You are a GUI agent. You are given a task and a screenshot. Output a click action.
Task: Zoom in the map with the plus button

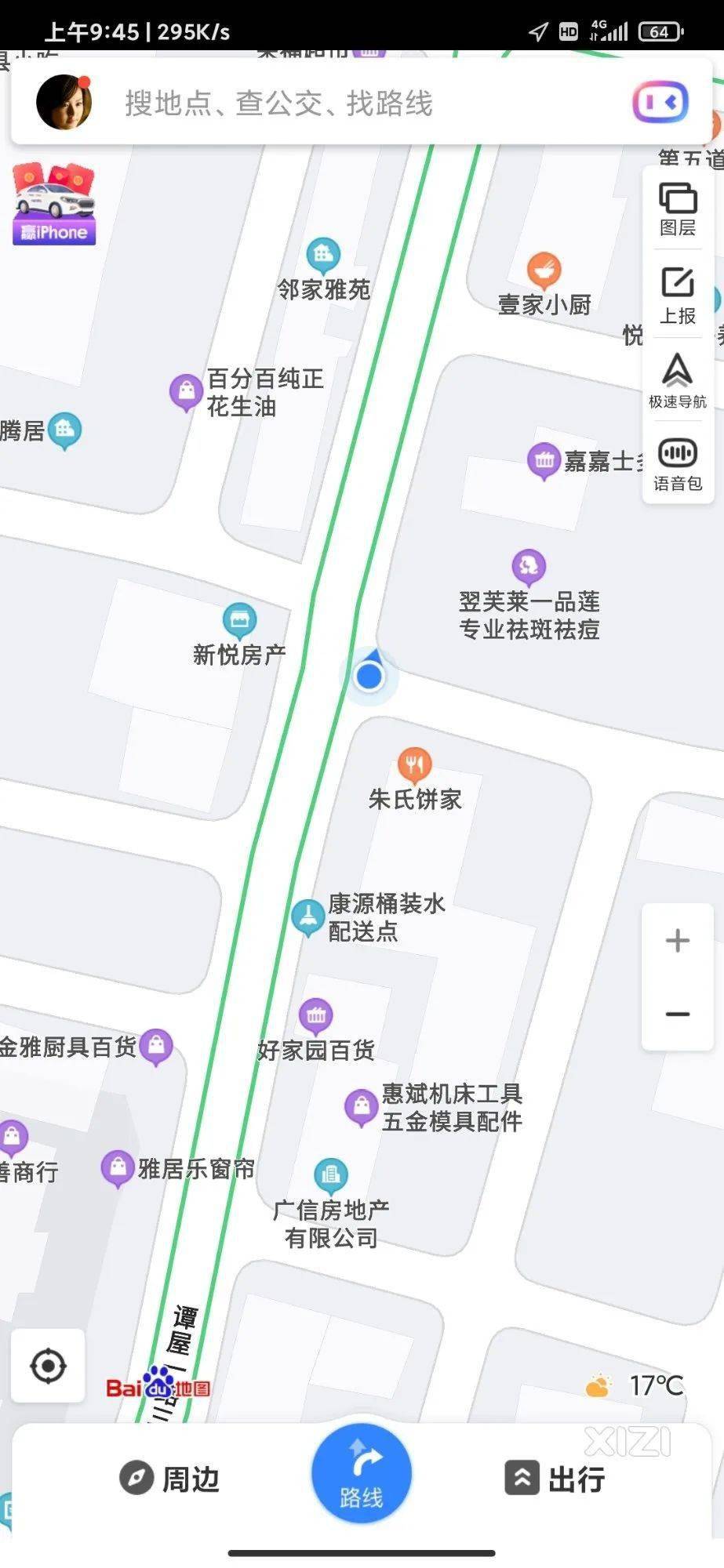(x=678, y=940)
